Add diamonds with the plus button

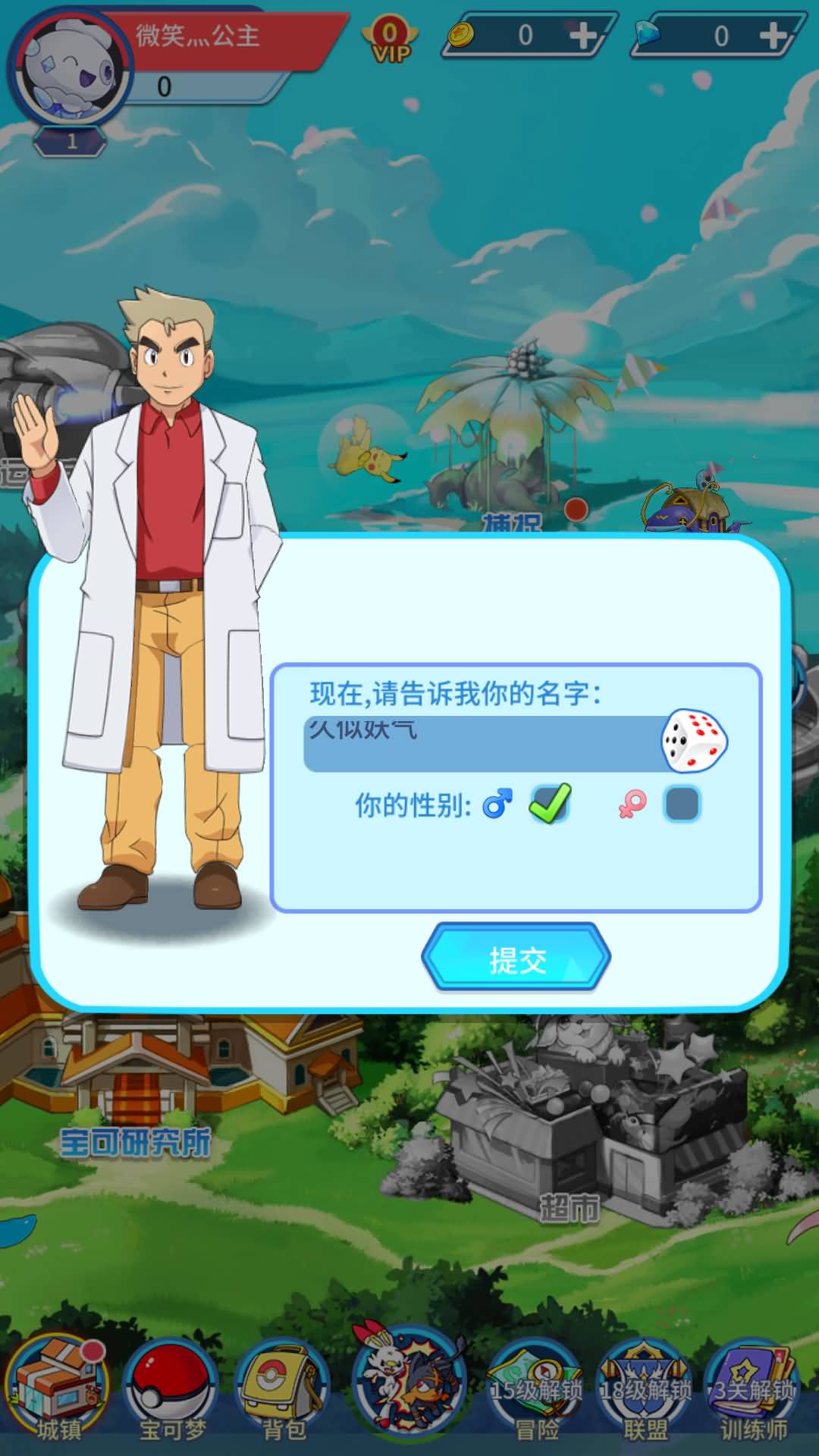(772, 36)
